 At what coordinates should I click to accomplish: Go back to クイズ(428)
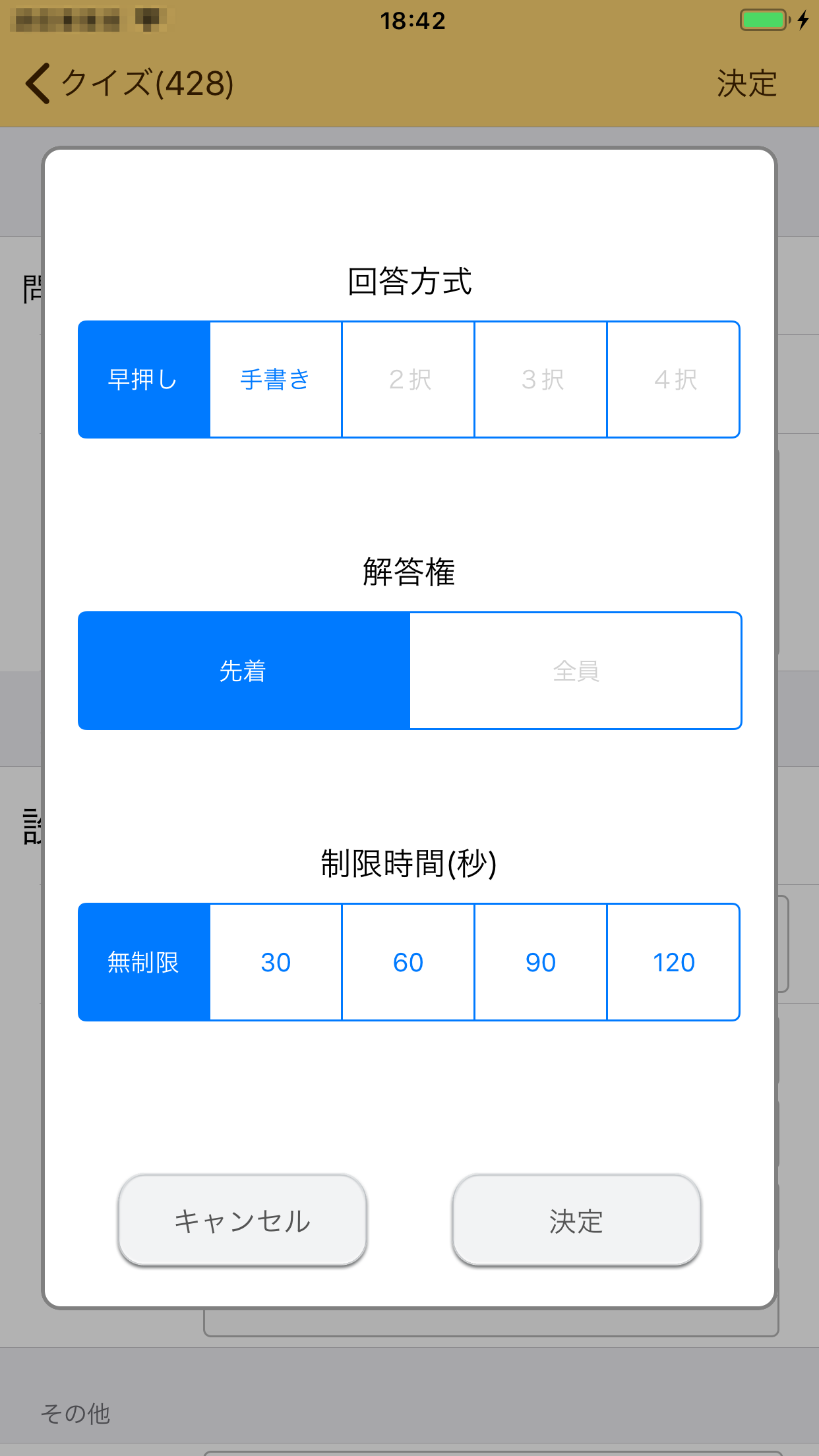[129, 84]
